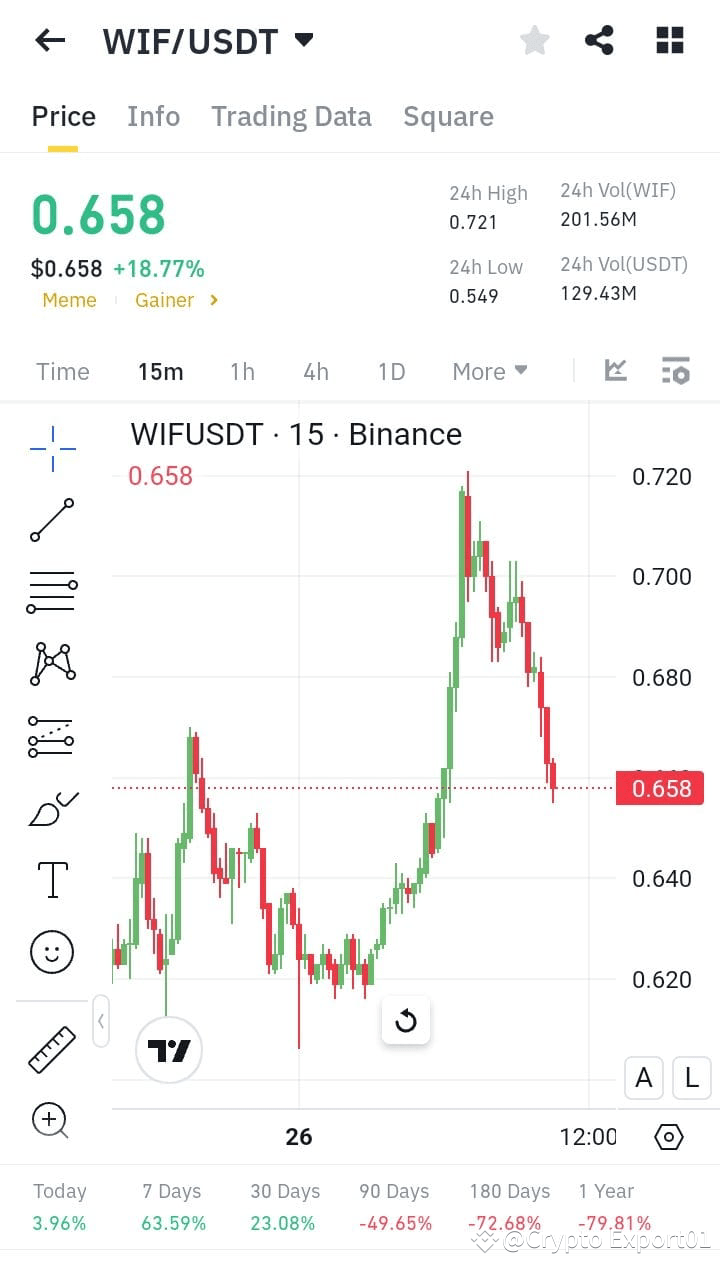
Task: Open the Square tab
Action: 448,116
